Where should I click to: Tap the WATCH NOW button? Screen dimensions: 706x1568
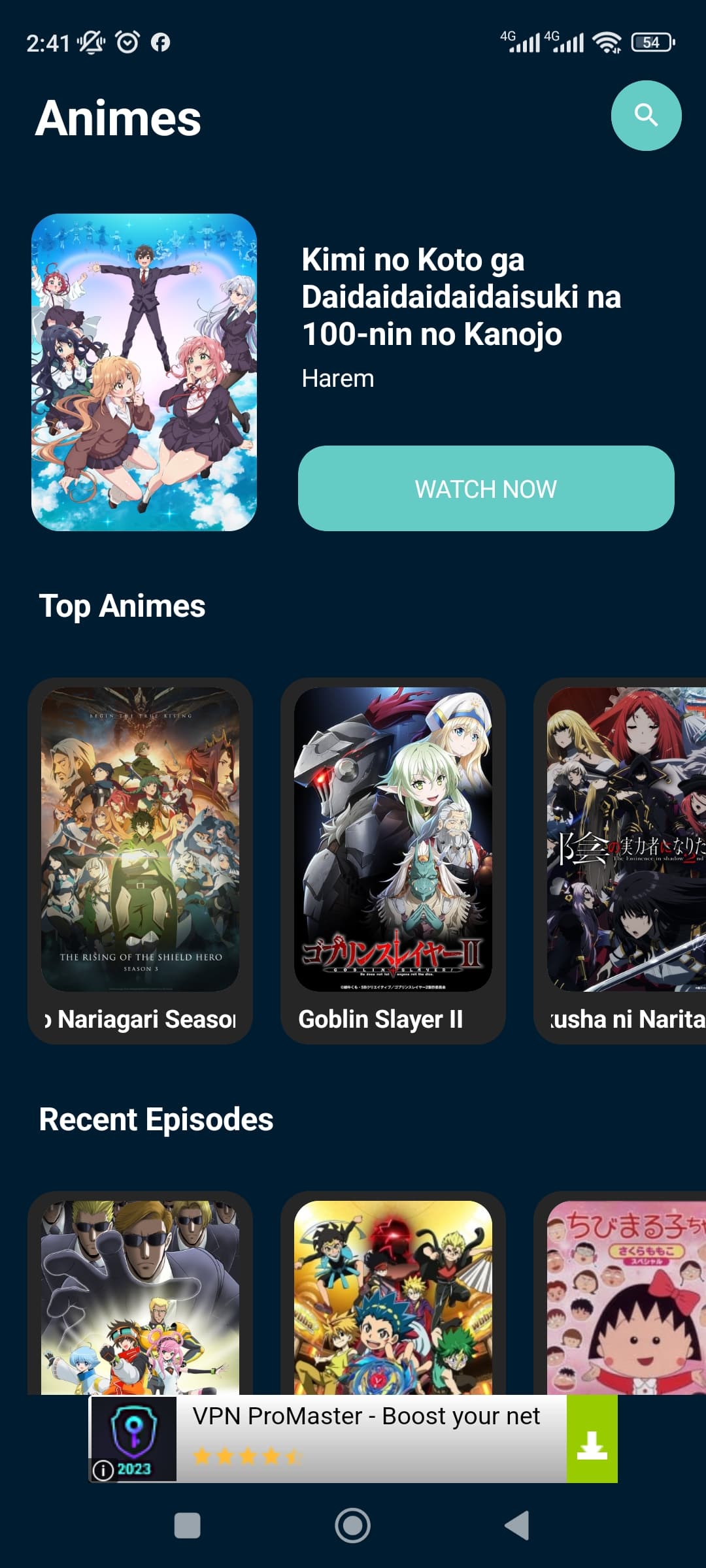[x=486, y=488]
